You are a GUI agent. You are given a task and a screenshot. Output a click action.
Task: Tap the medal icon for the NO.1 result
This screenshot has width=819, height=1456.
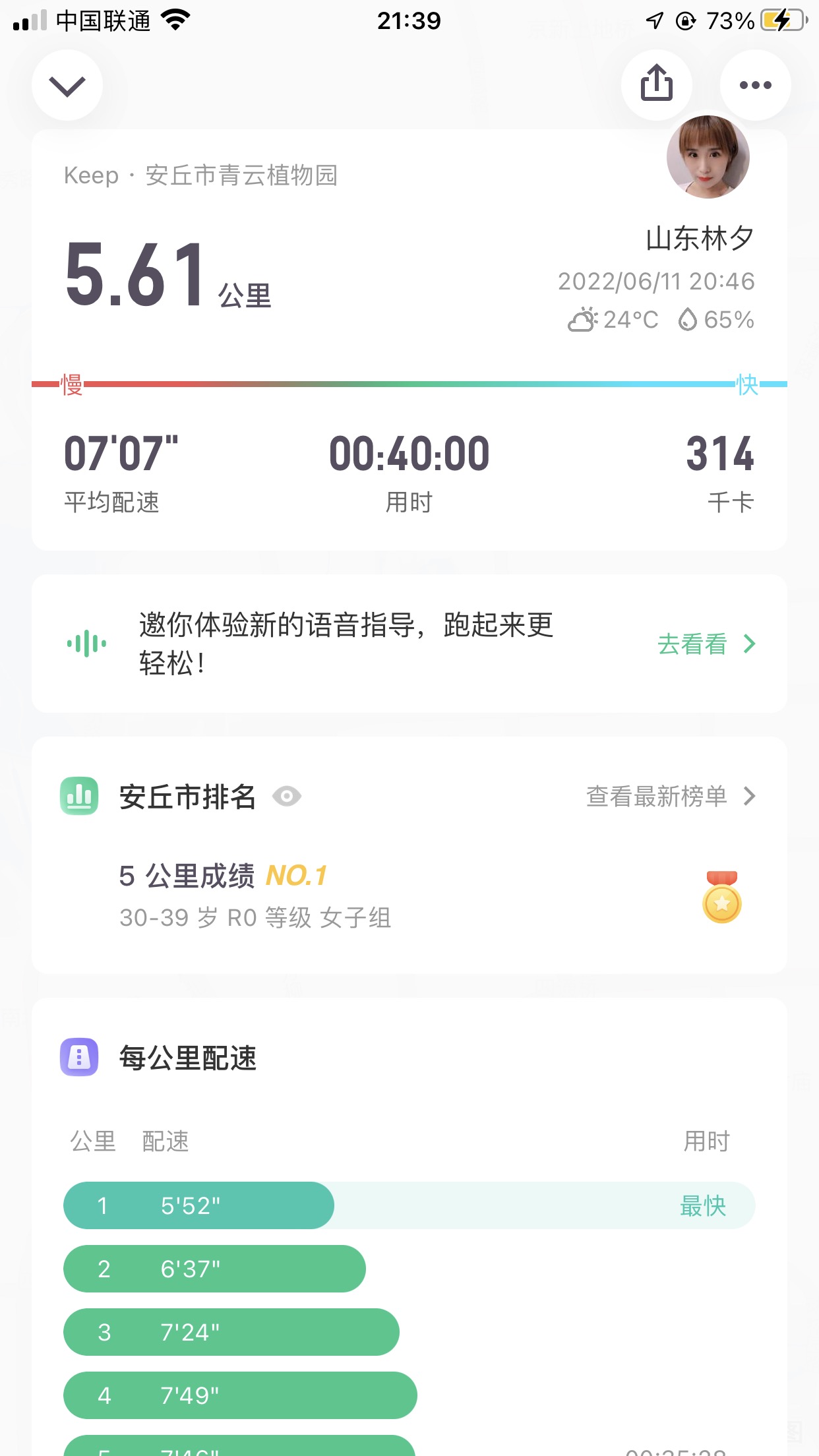721,898
